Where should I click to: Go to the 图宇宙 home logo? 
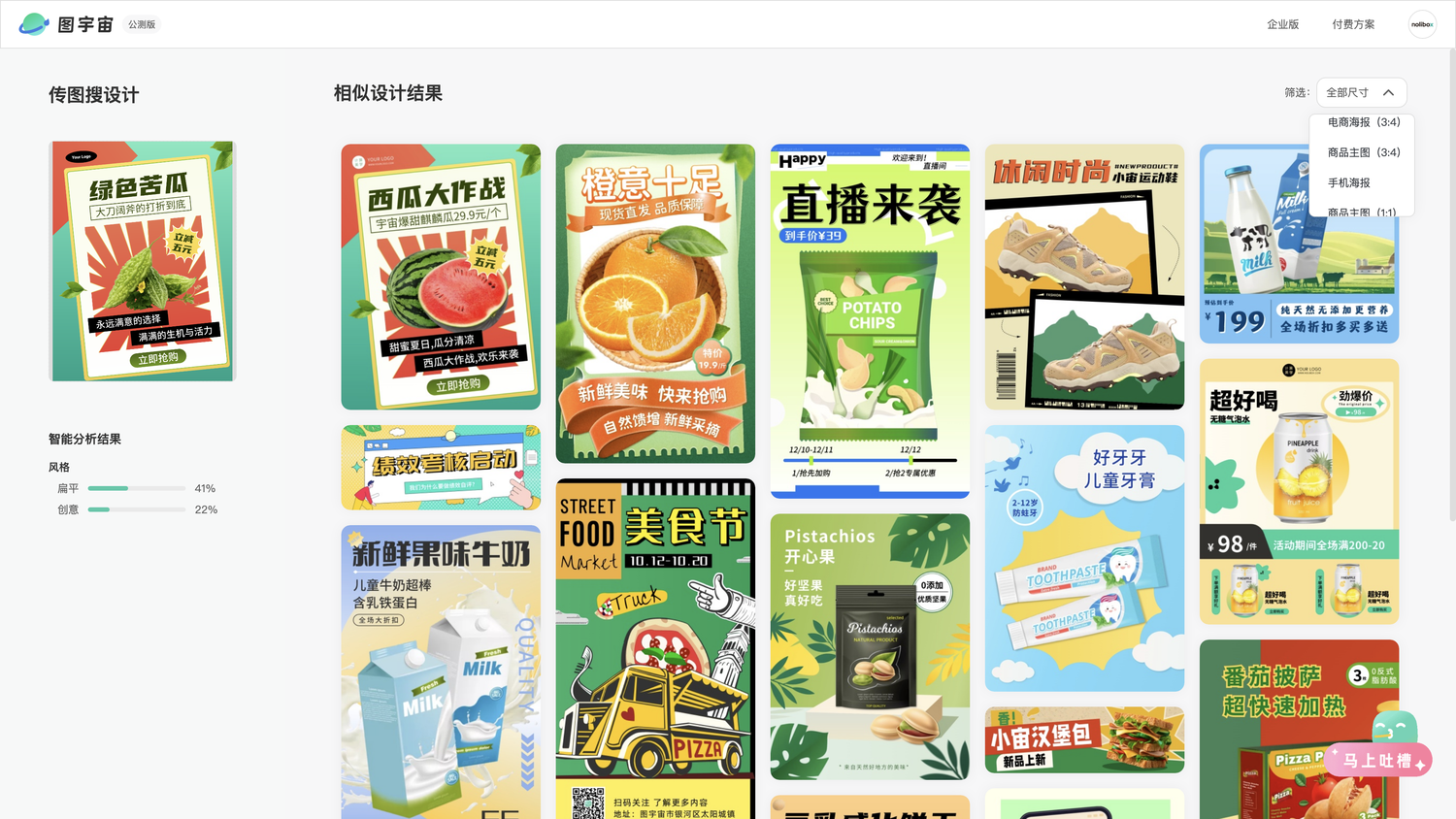(67, 24)
